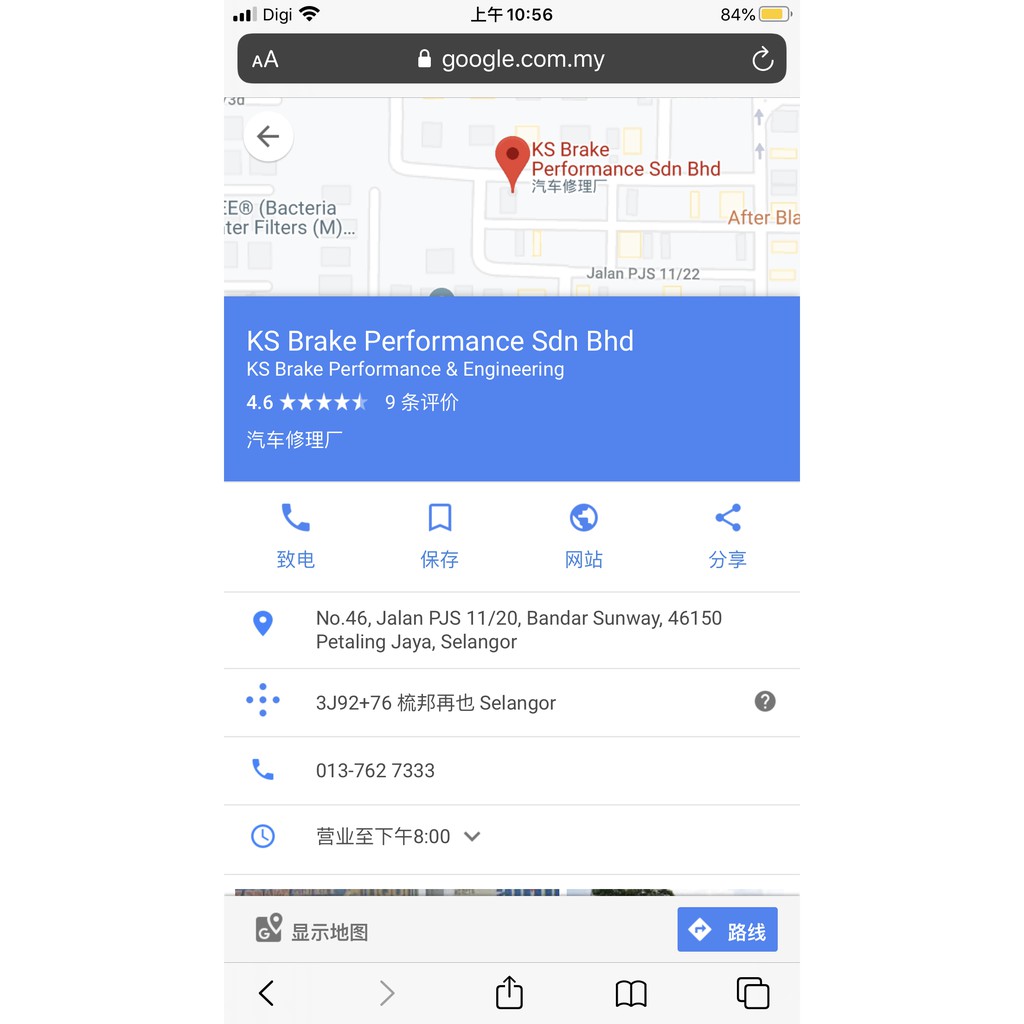The image size is (1024, 1024).
Task: Show the map with 显示地图
Action: coord(312,930)
